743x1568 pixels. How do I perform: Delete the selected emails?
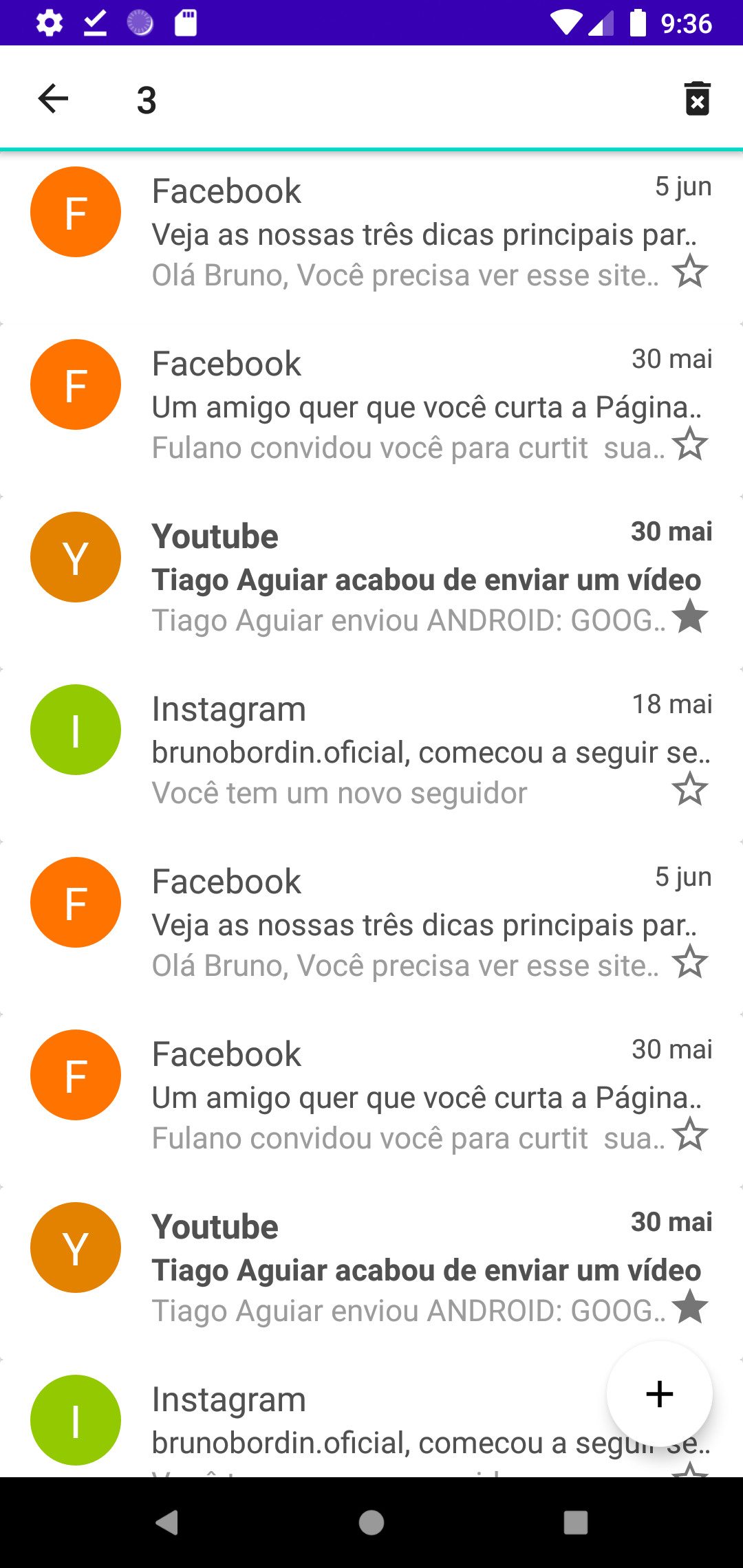(697, 99)
